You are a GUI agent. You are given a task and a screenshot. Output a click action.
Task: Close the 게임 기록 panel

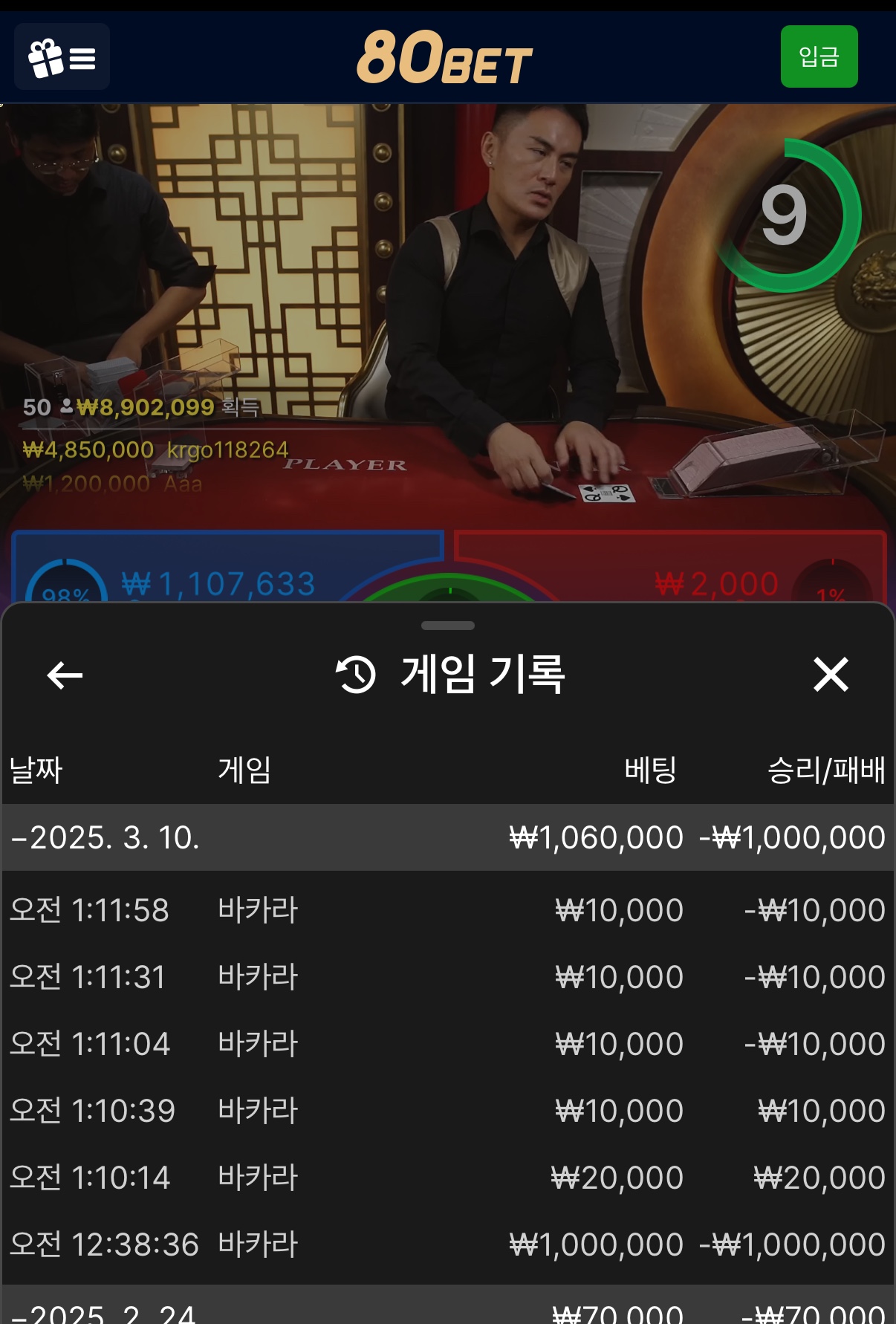coord(830,675)
